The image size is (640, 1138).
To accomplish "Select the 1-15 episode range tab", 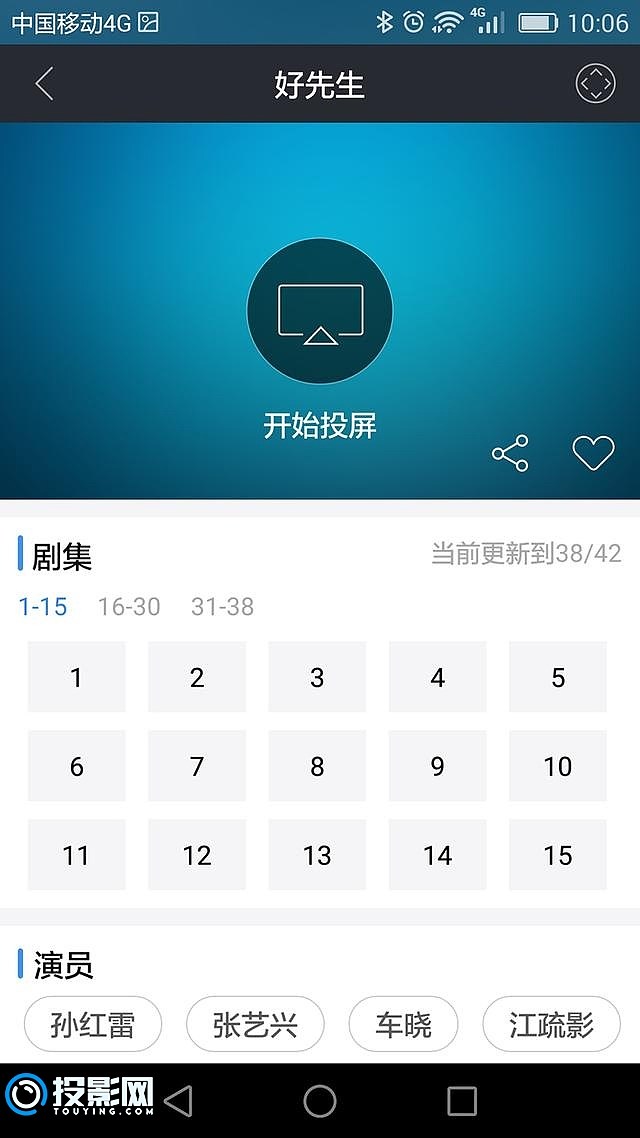I will point(43,606).
